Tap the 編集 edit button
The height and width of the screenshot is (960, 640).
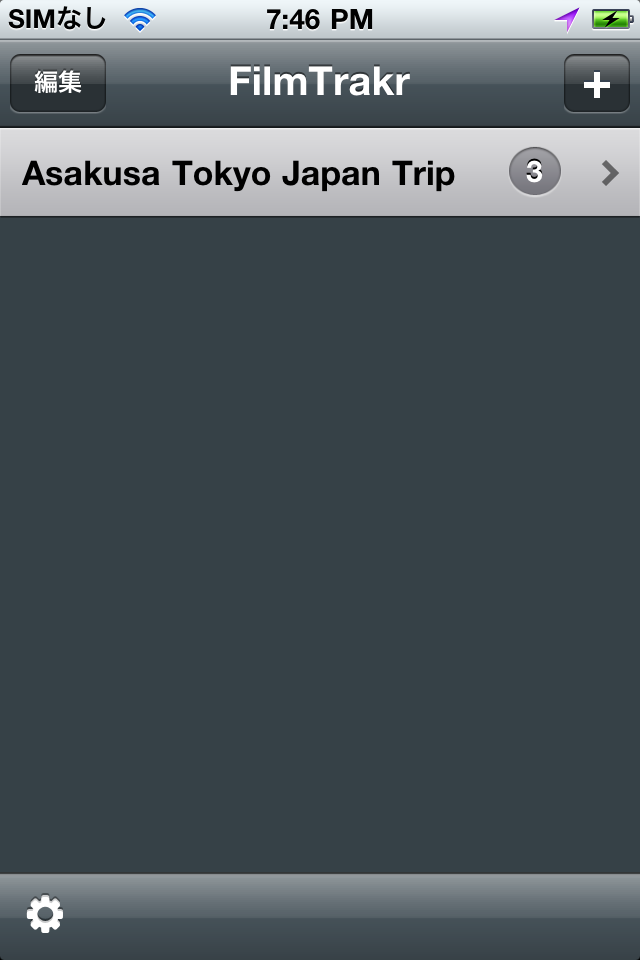point(58,83)
